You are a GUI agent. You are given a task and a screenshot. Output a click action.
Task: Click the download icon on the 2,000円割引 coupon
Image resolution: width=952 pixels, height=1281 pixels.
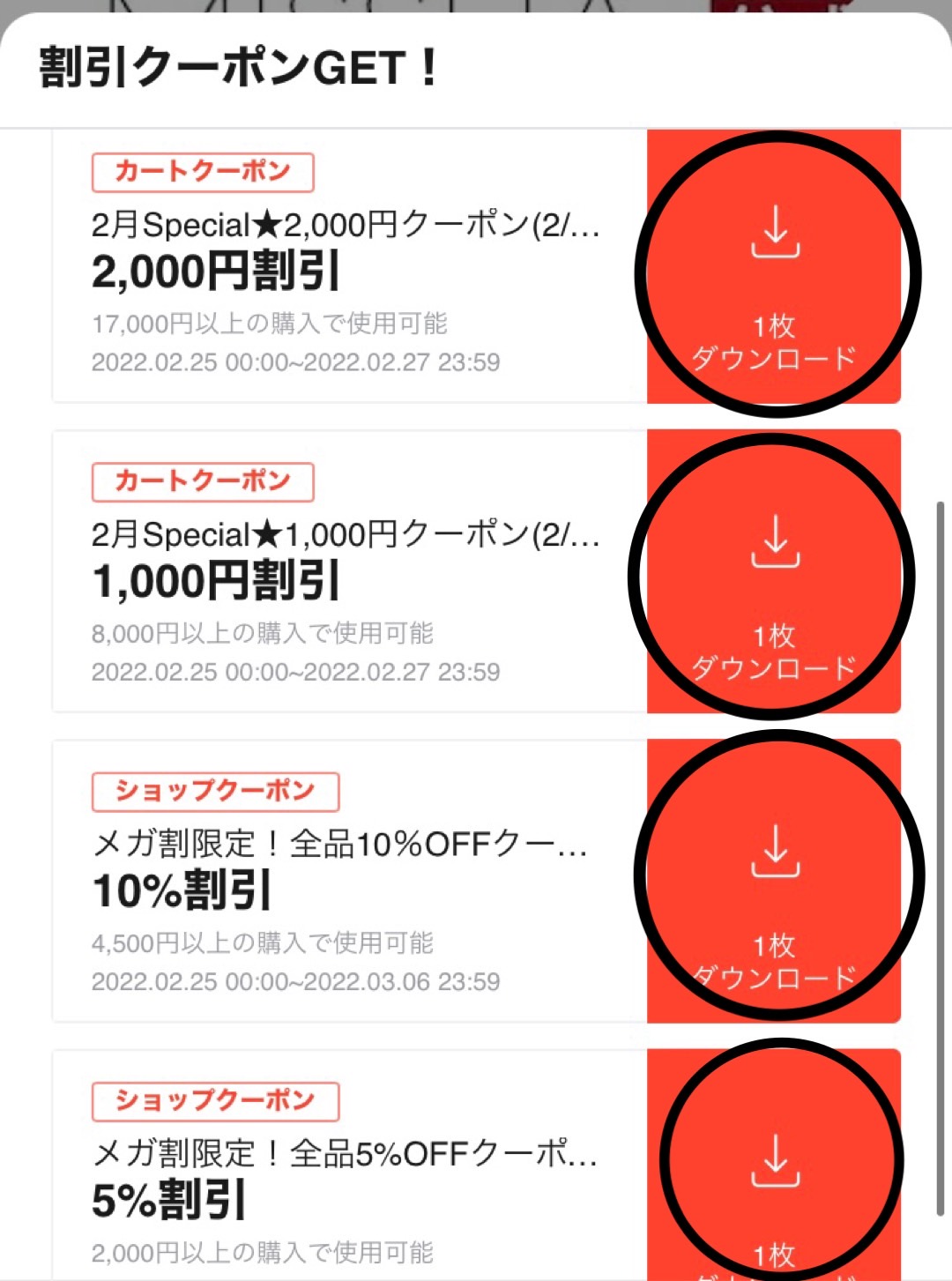[774, 232]
